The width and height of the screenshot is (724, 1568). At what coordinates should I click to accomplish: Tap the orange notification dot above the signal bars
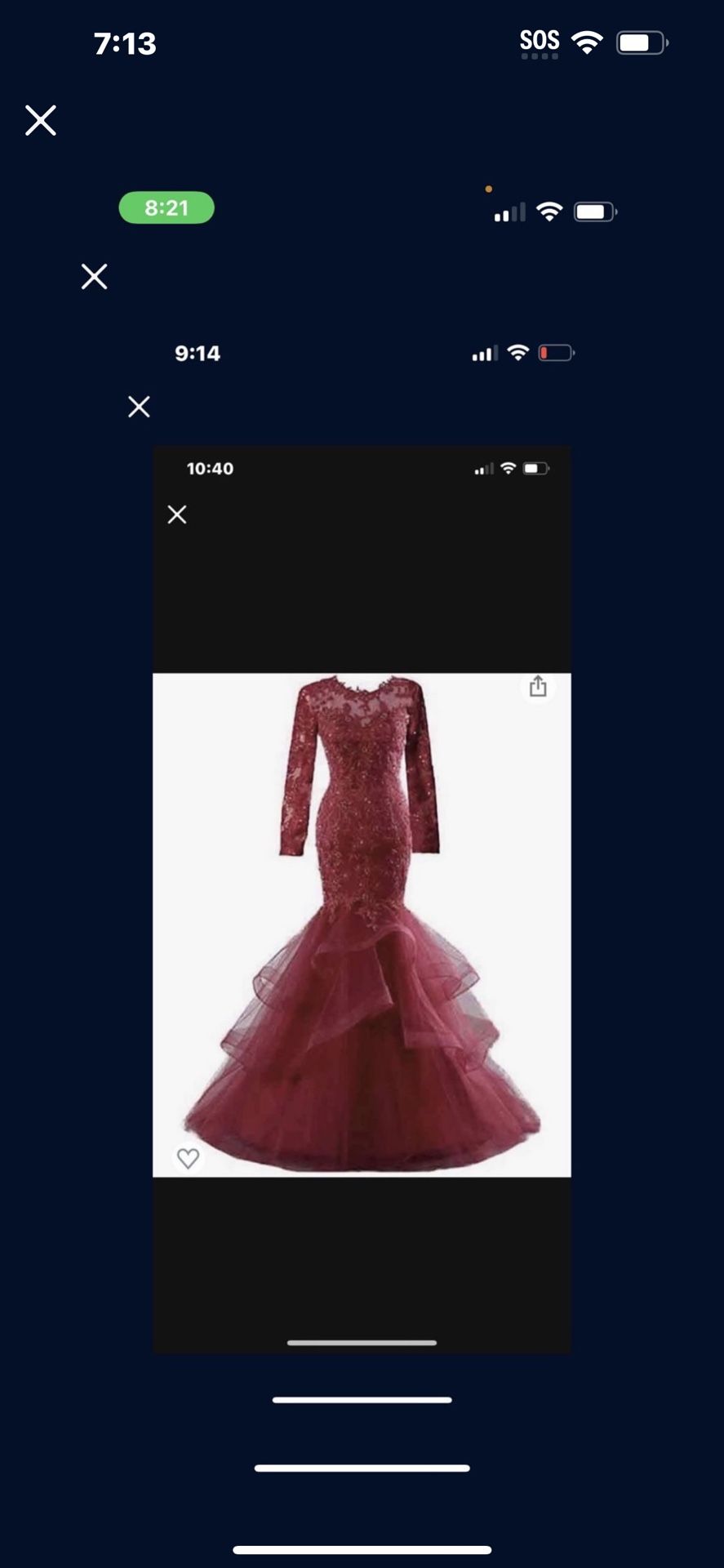(489, 188)
